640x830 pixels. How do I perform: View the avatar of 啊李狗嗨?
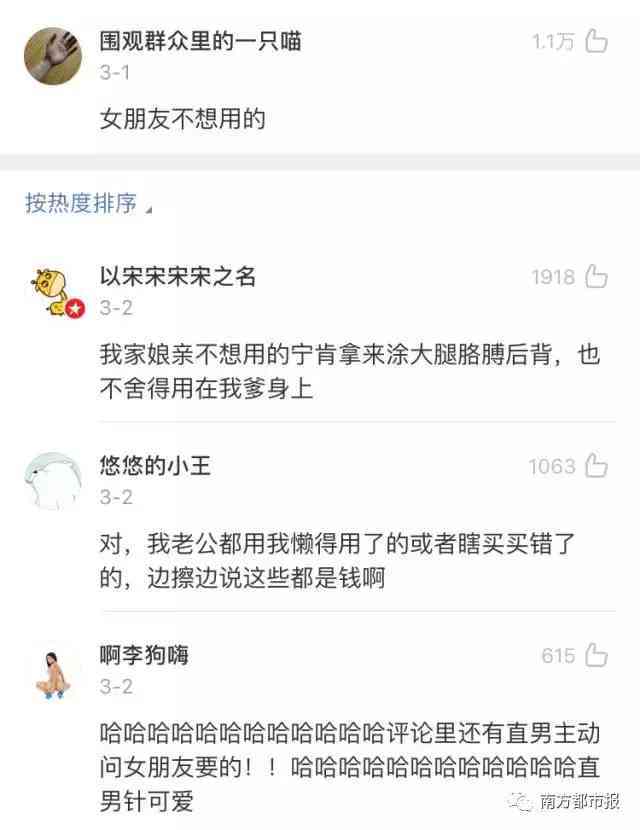coord(53,669)
